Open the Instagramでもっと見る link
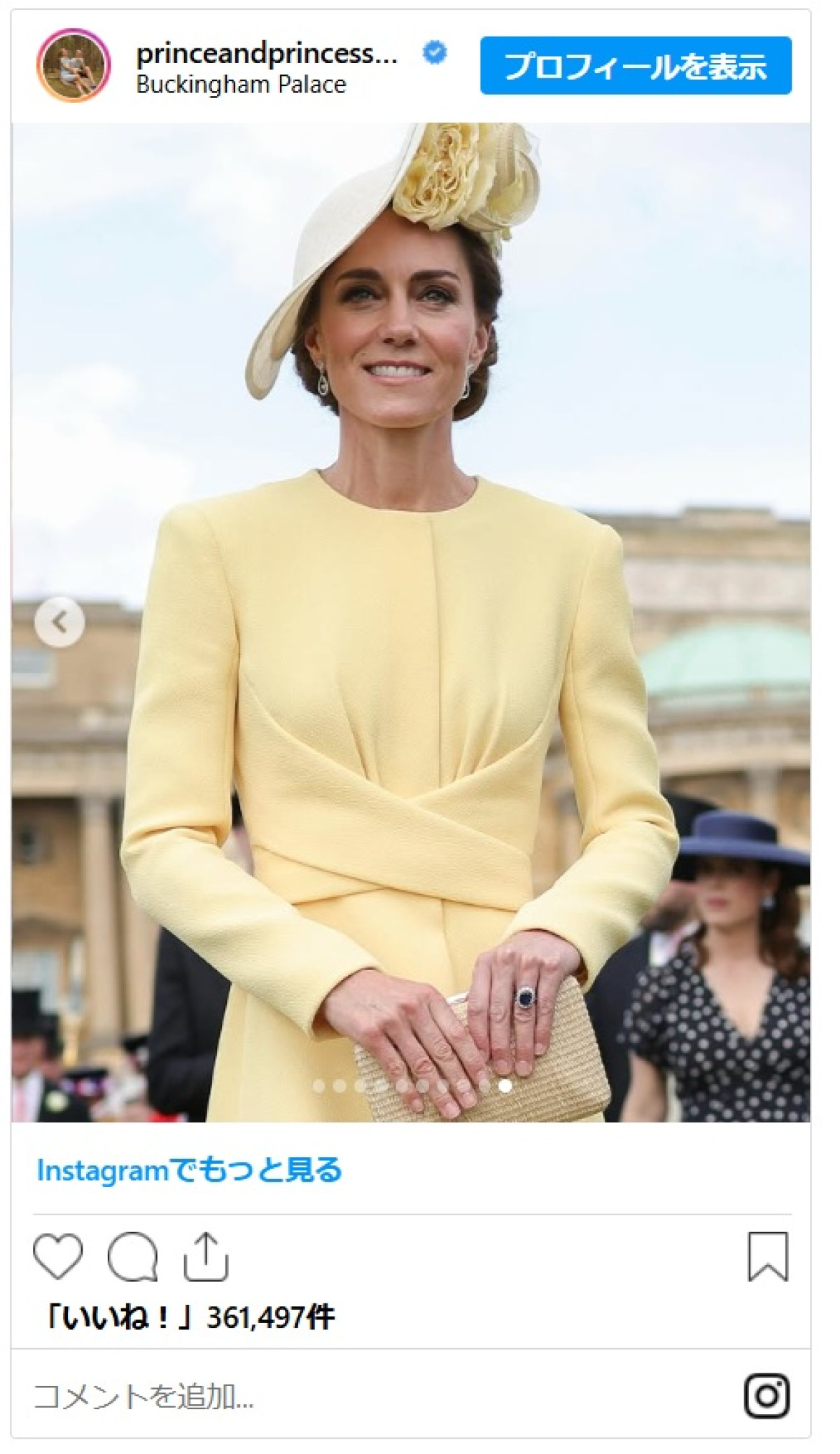 click(x=189, y=1170)
